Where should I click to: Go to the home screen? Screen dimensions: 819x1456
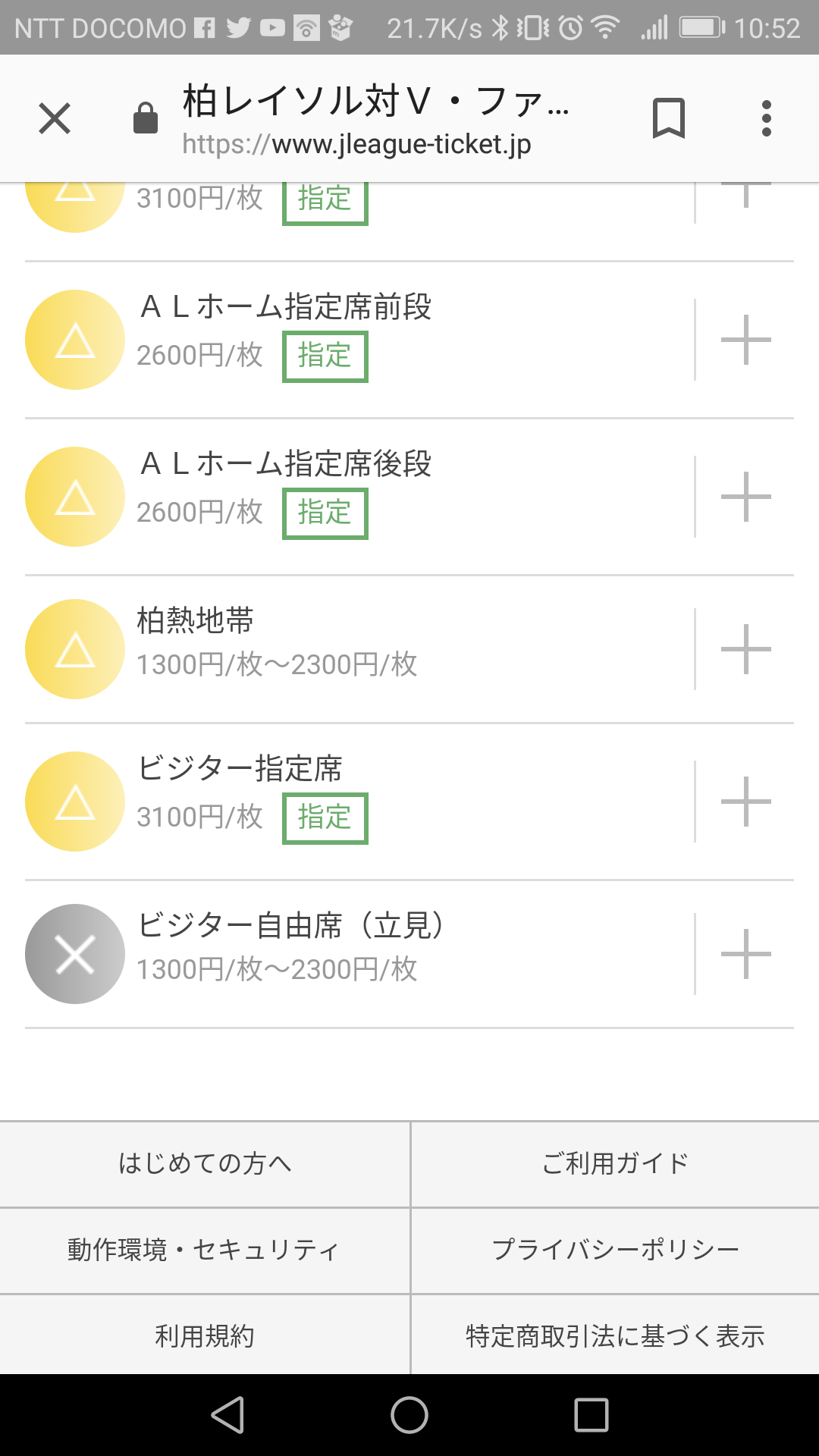(409, 1415)
